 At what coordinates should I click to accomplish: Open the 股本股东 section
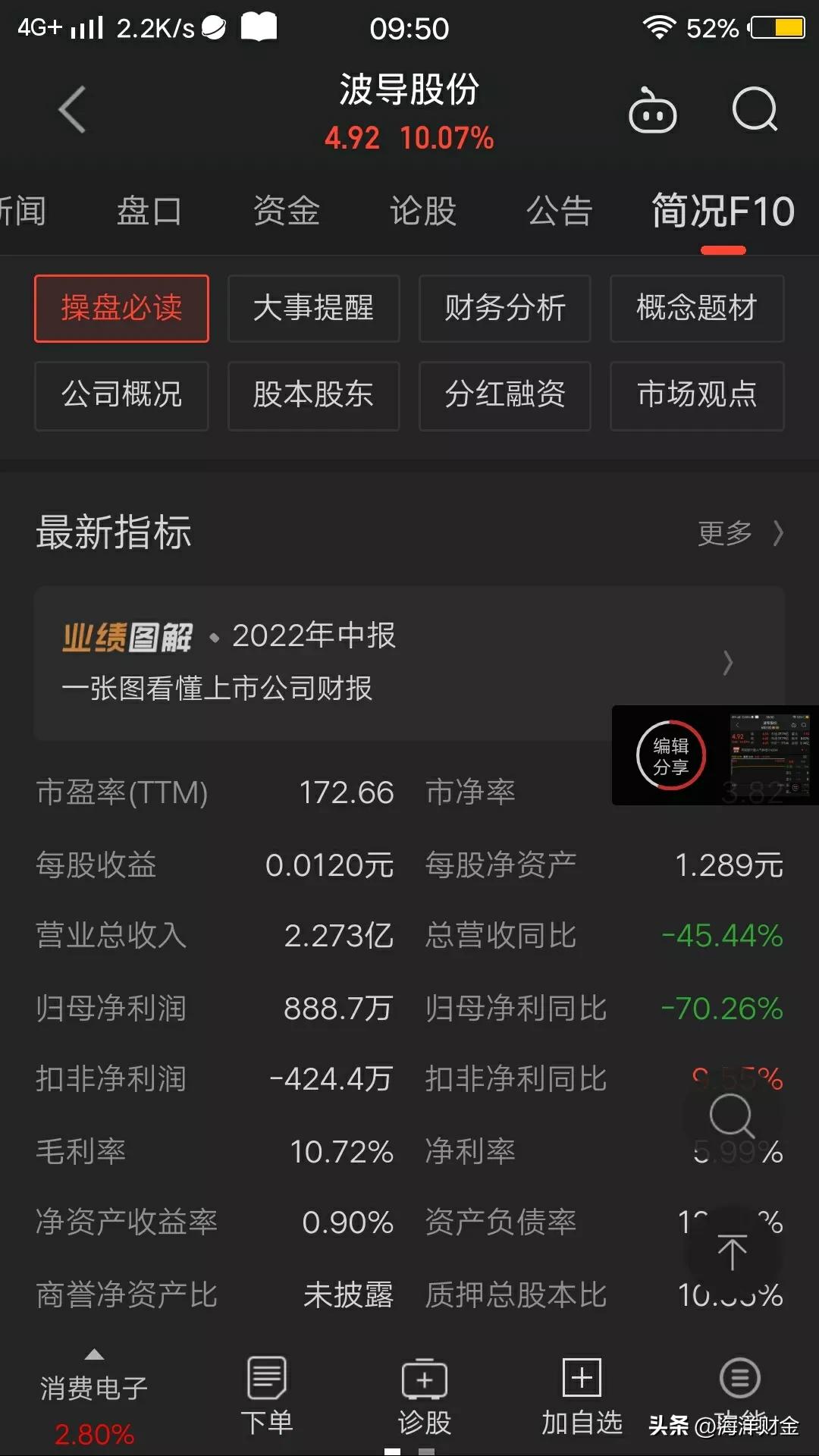click(313, 396)
